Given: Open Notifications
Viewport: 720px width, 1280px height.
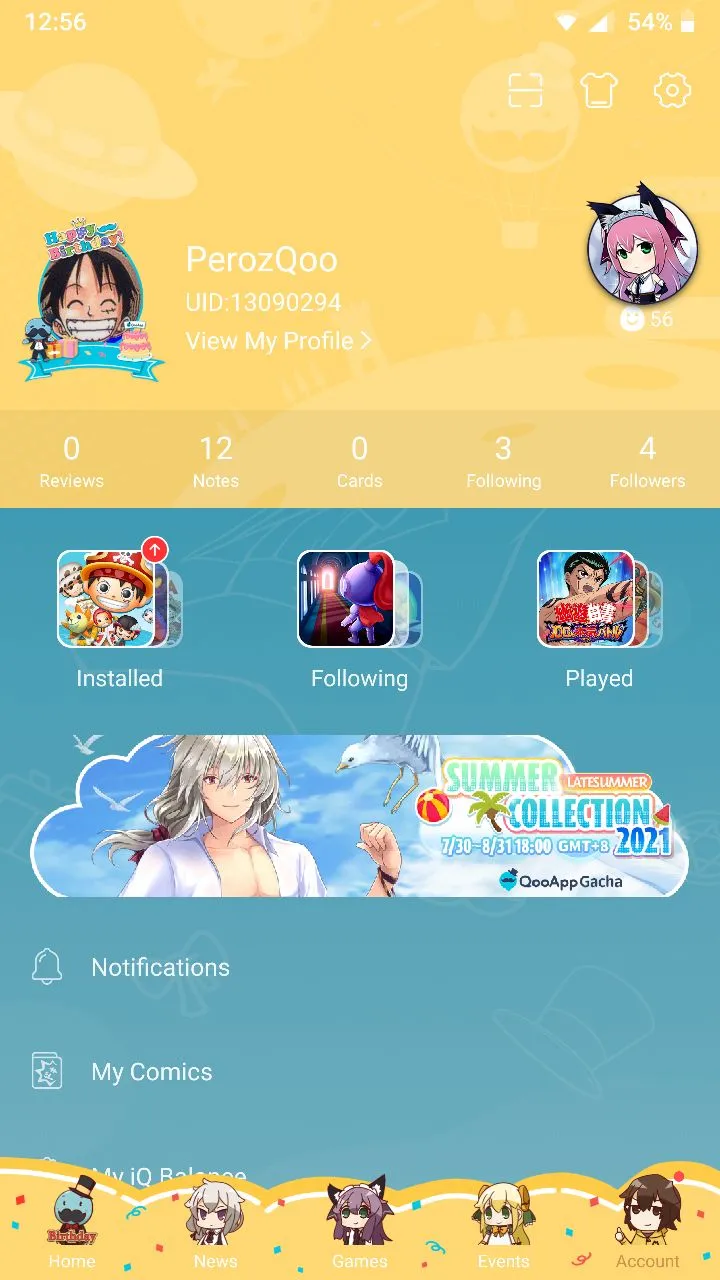Looking at the screenshot, I should [x=160, y=967].
